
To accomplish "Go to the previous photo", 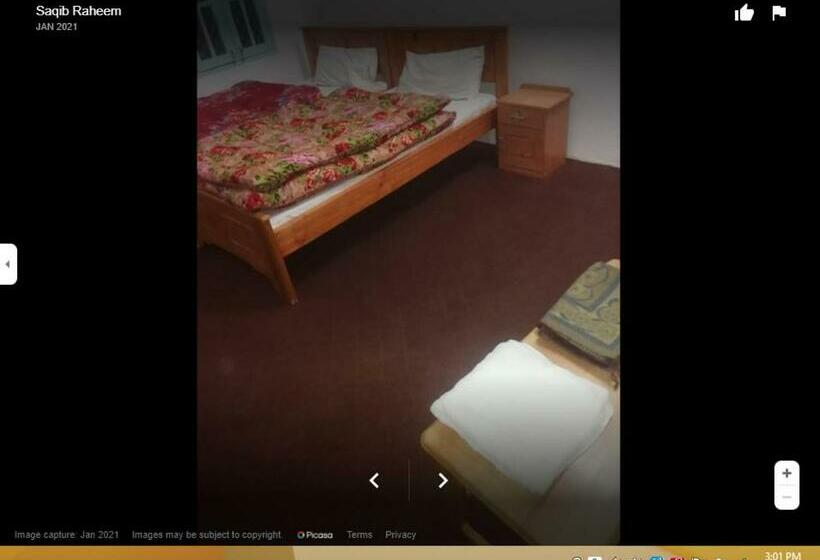I will click(374, 480).
